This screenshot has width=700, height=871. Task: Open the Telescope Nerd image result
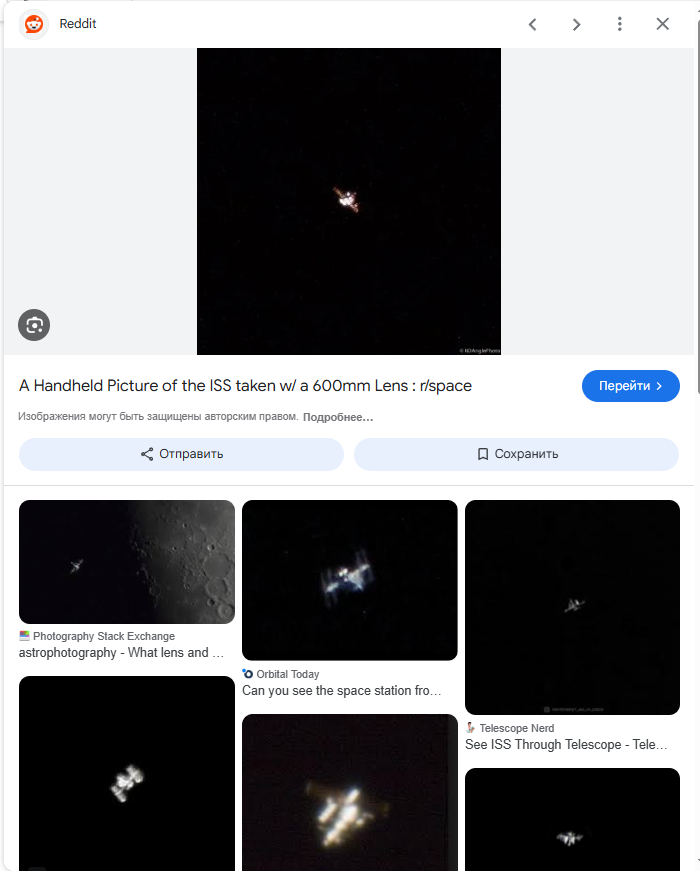pyautogui.click(x=572, y=607)
